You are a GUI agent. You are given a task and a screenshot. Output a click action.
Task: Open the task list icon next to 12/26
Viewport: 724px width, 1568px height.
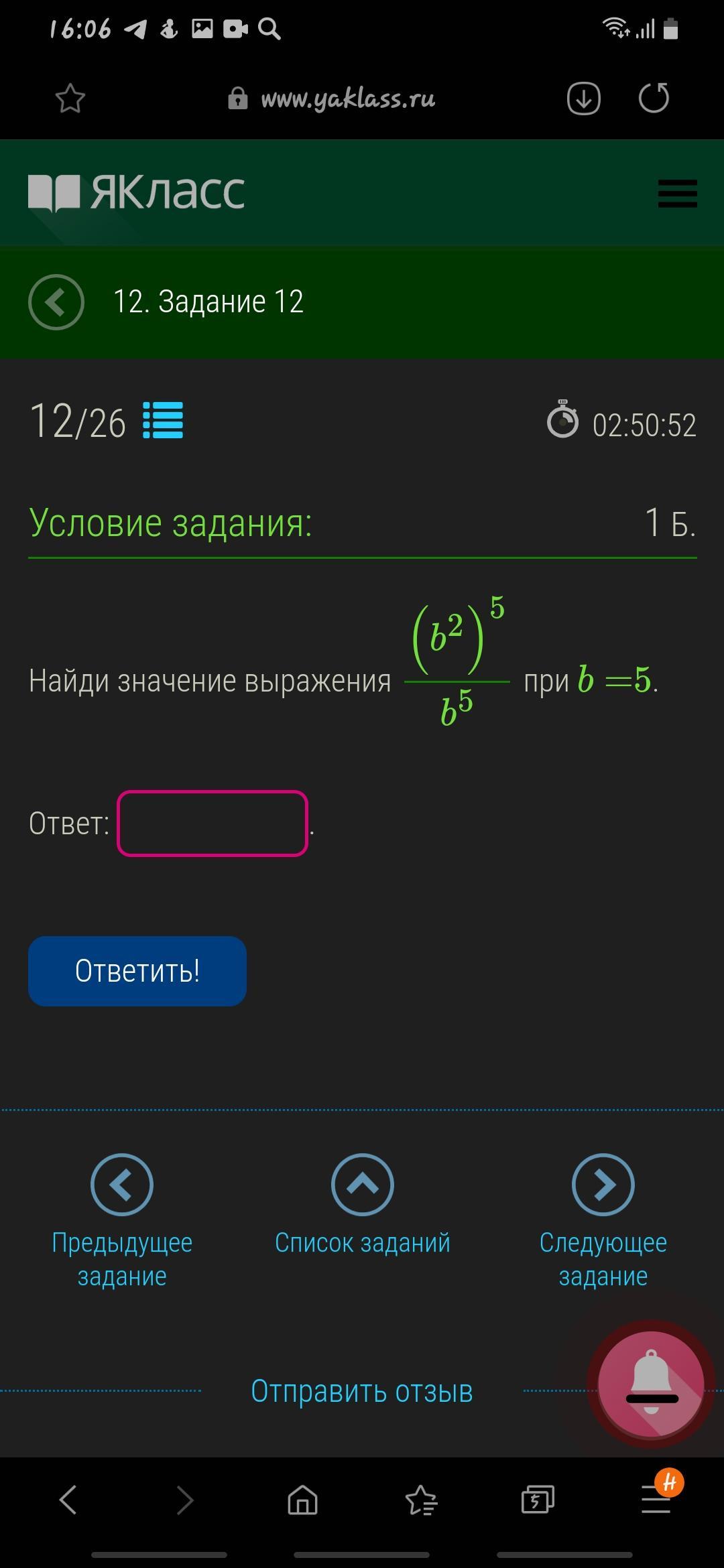tap(163, 420)
